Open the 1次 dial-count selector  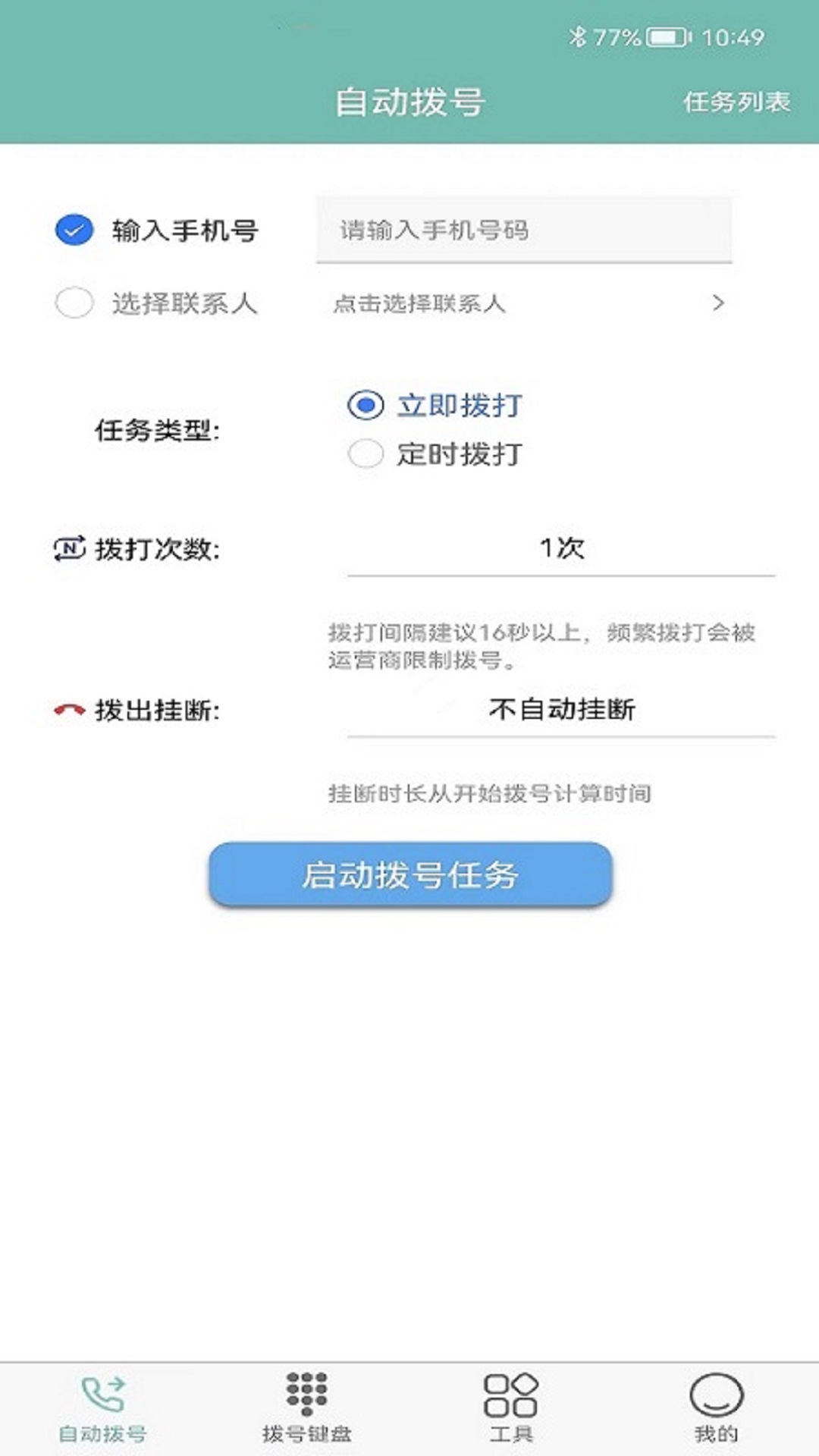[560, 549]
